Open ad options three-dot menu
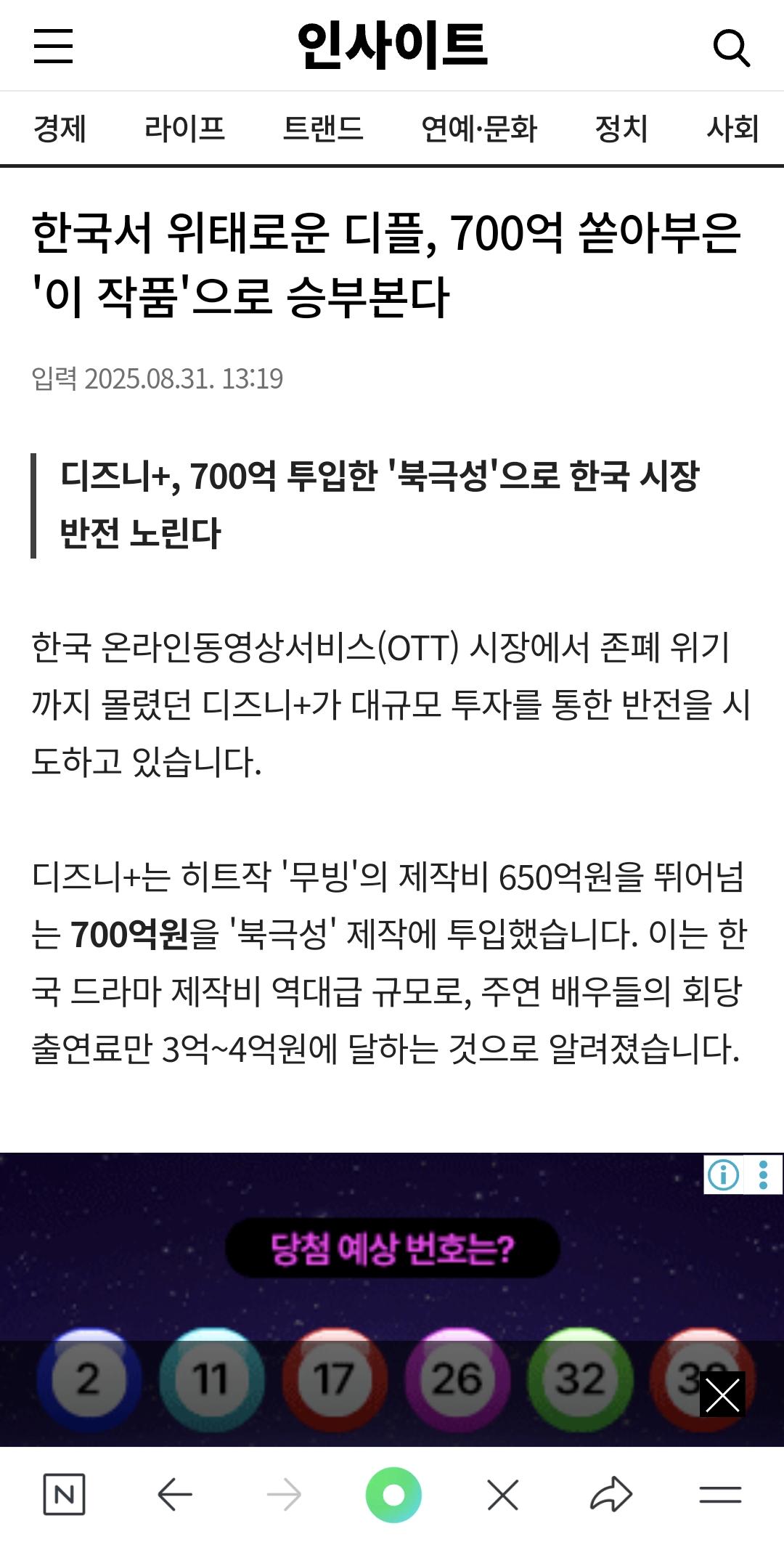The width and height of the screenshot is (784, 1542). (763, 1174)
